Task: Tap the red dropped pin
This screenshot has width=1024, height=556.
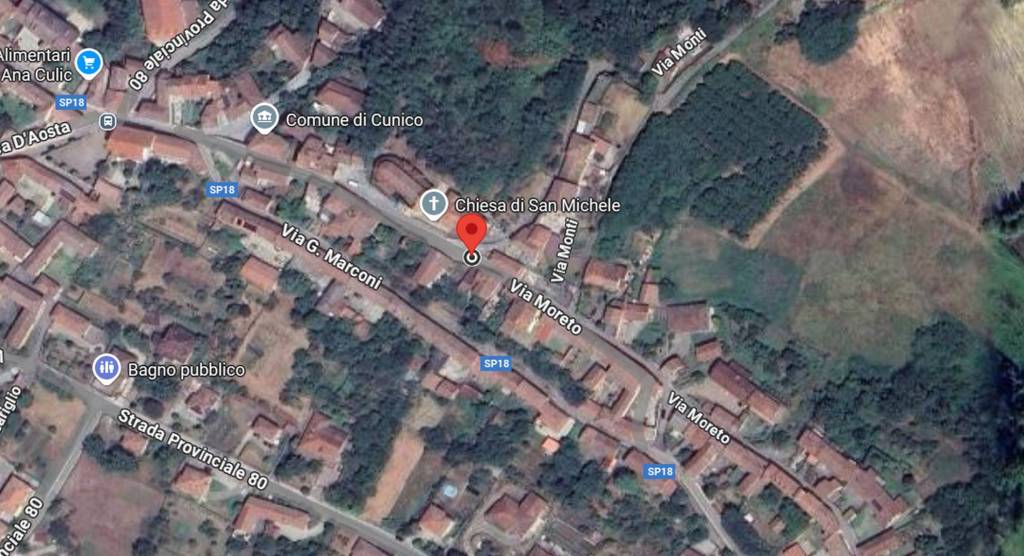Action: pyautogui.click(x=472, y=234)
